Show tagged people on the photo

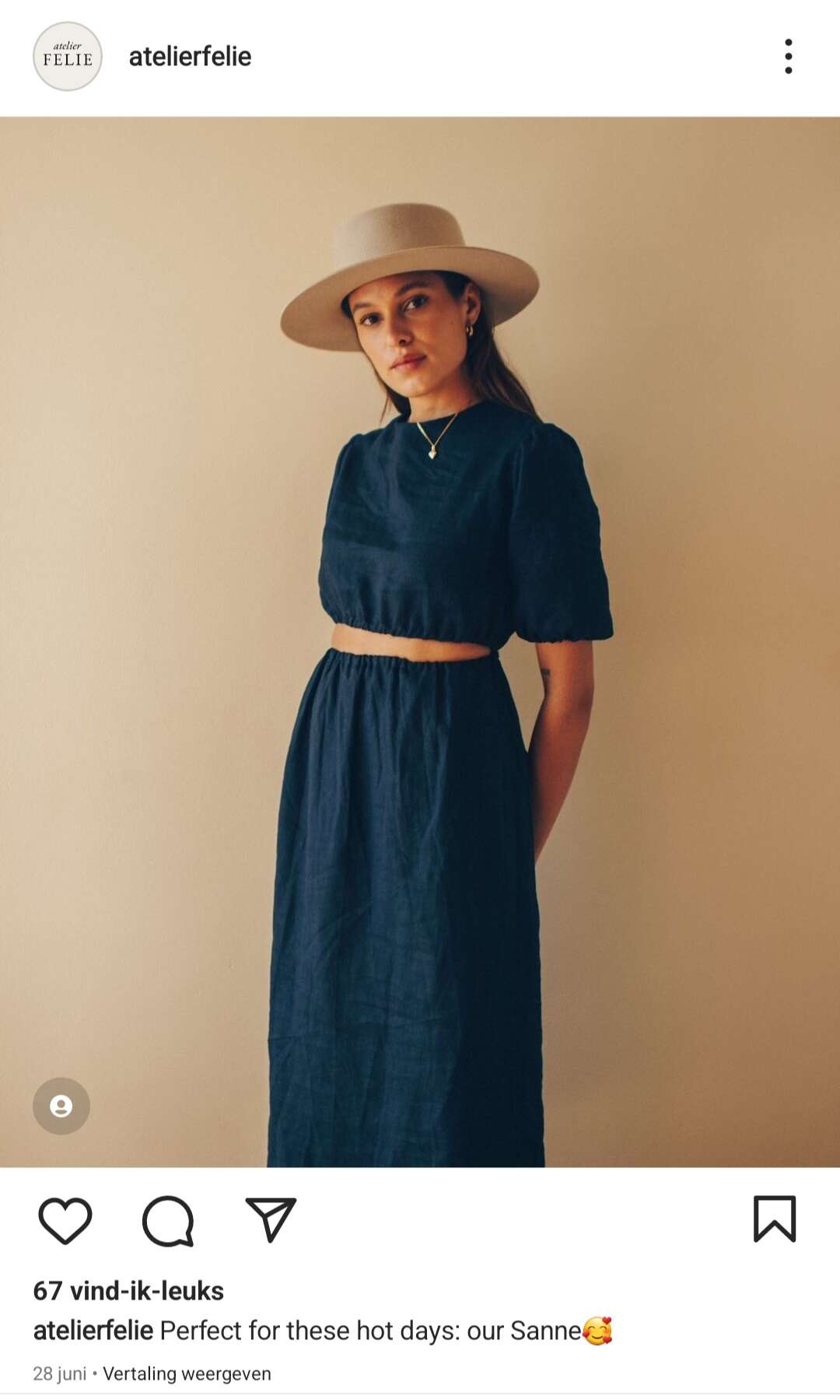(61, 1106)
